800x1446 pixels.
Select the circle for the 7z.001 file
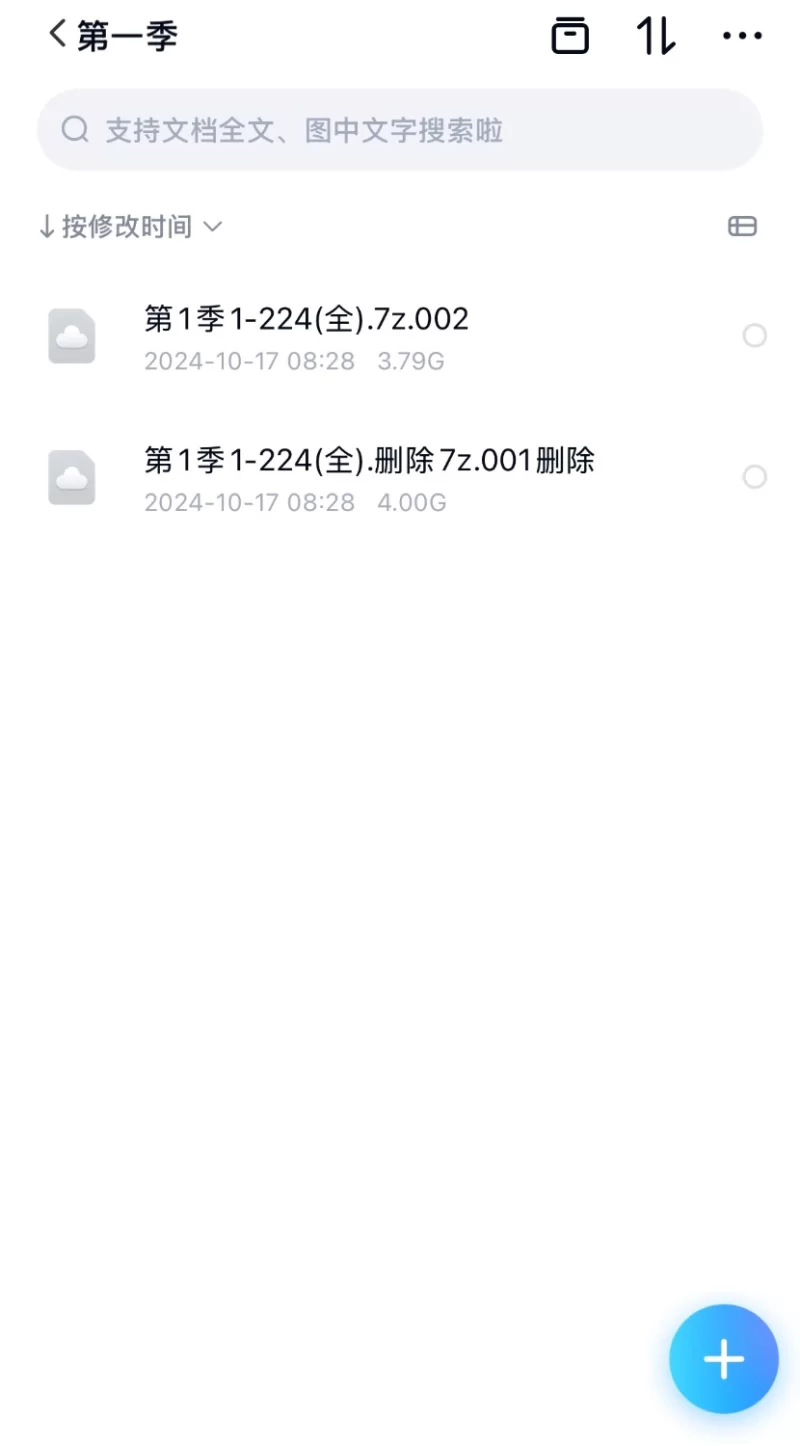754,477
